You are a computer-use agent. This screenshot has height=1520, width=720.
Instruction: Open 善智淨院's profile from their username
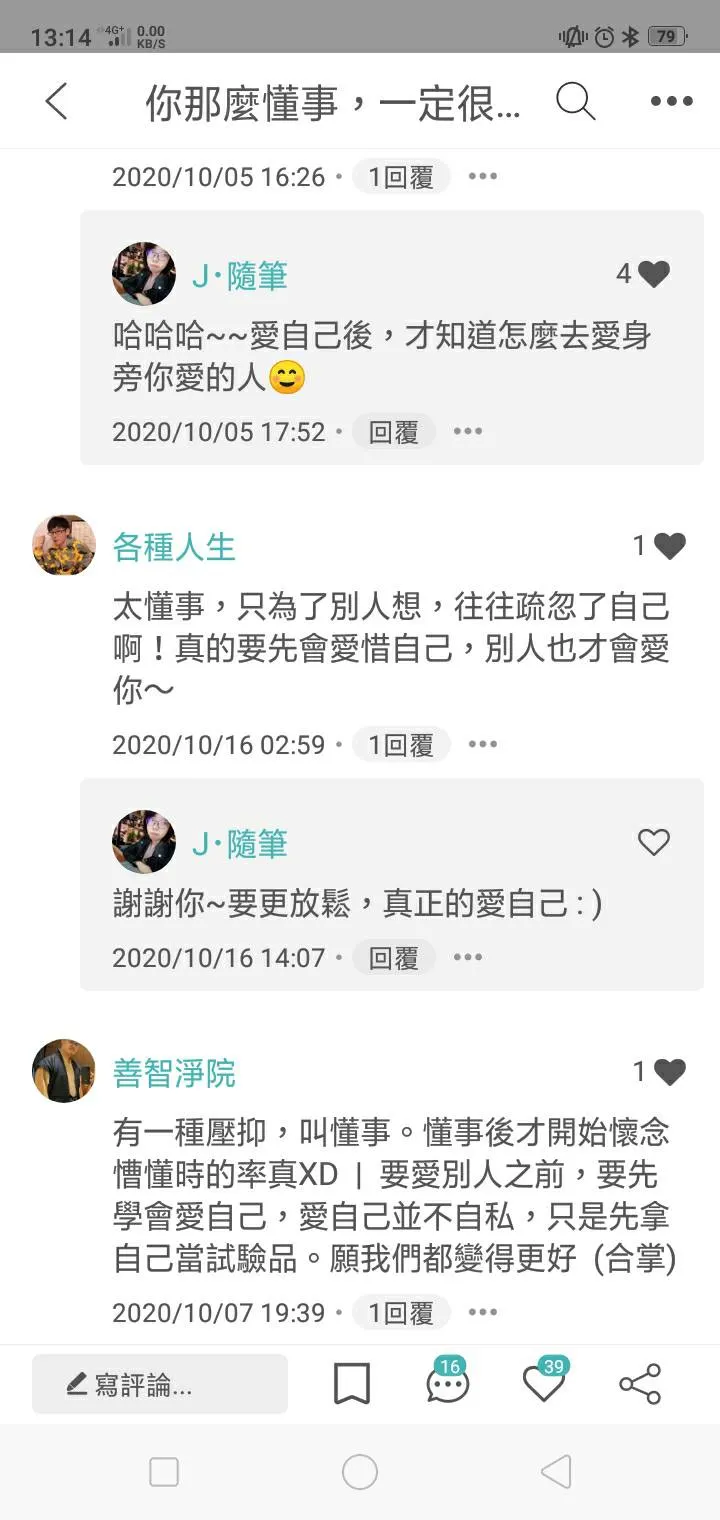pos(174,1072)
